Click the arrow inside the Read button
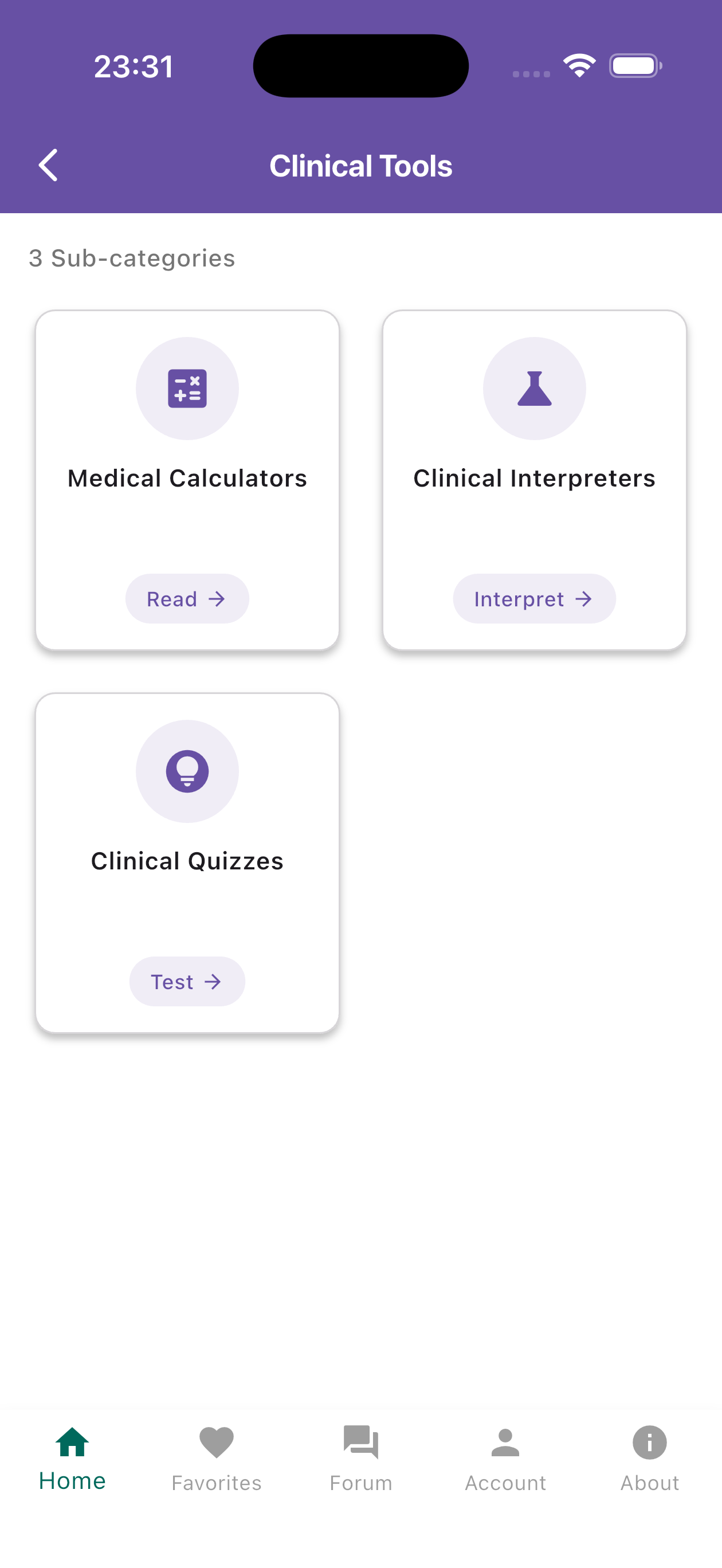Screen dimensions: 722x1568 218,599
